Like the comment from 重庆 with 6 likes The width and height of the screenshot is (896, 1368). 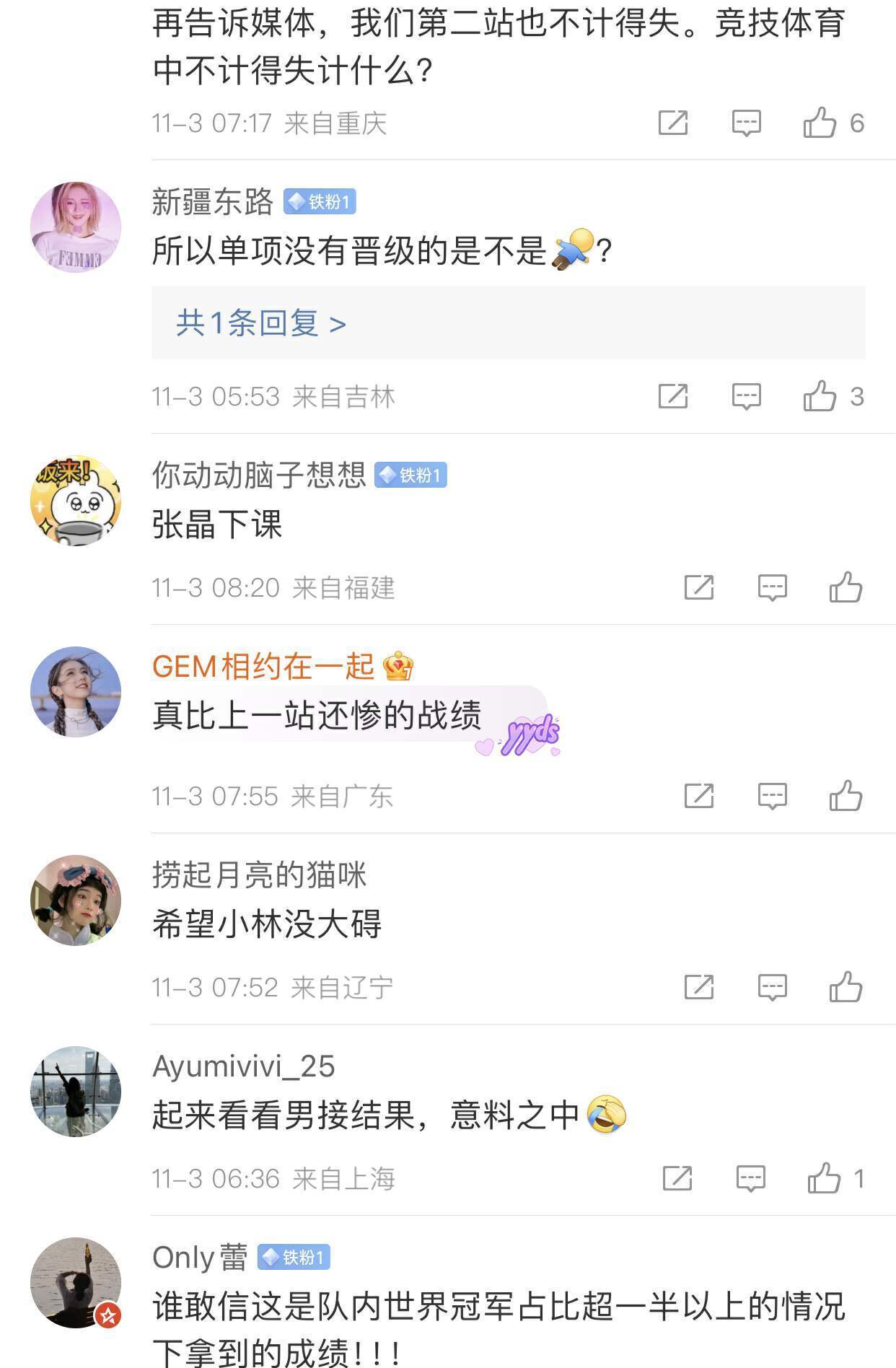820,123
